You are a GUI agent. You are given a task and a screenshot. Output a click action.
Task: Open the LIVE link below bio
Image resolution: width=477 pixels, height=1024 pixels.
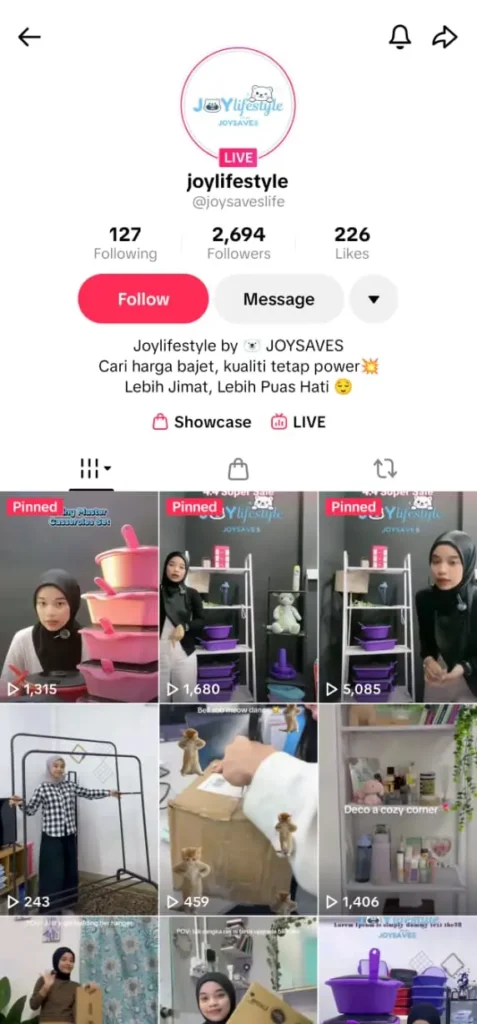pos(298,423)
